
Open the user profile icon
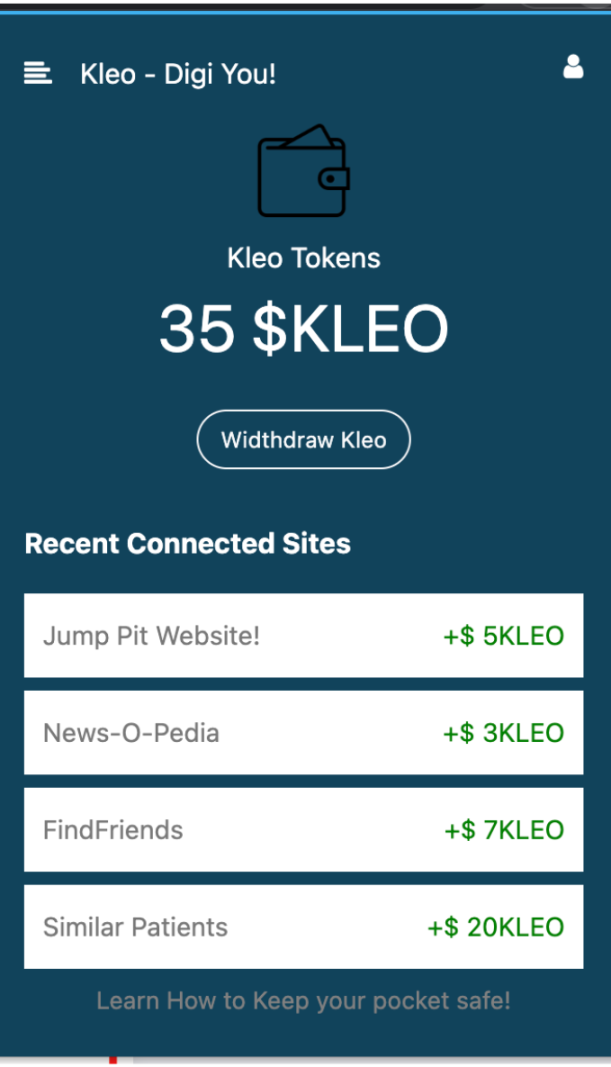[573, 67]
